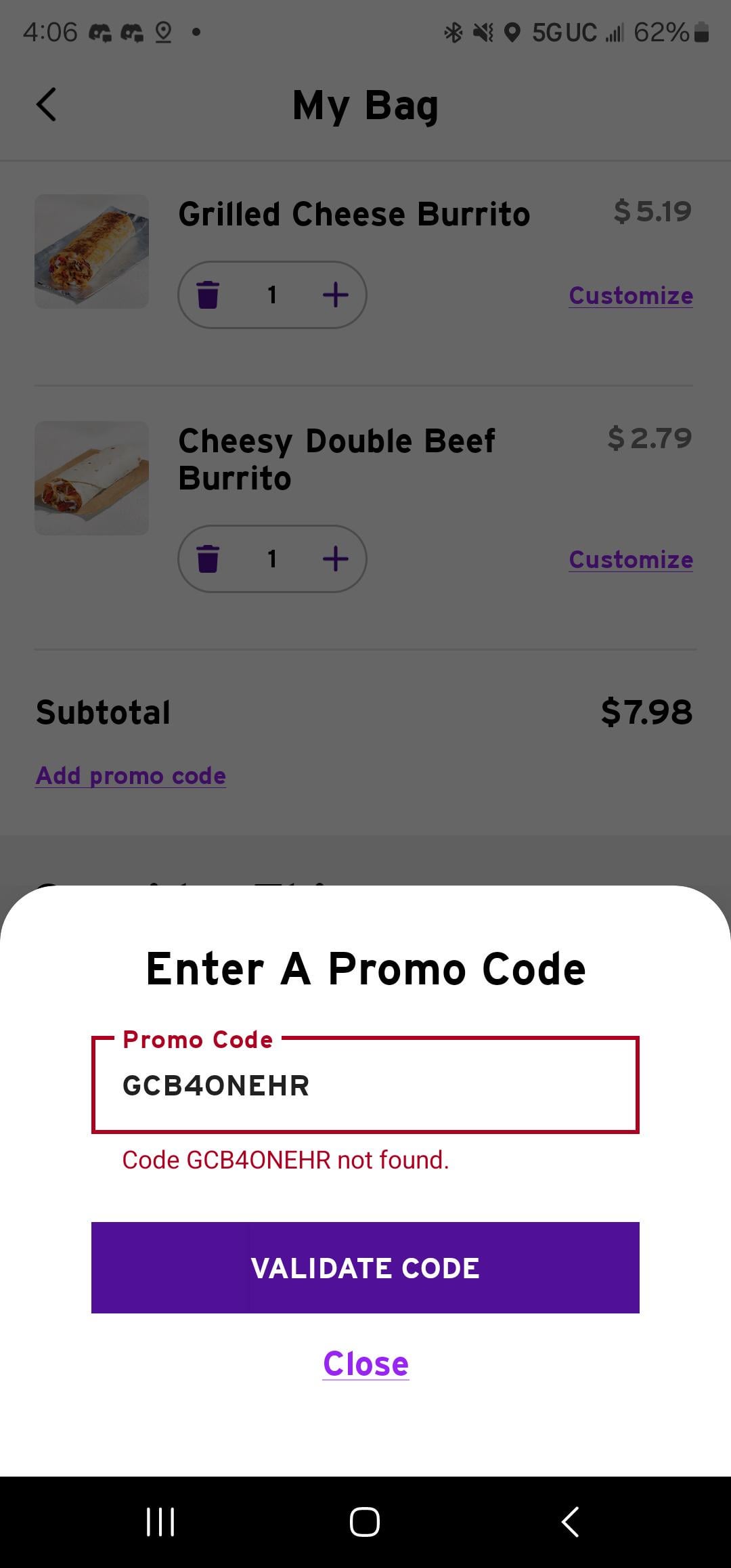Open the Add promo code link
Image resolution: width=731 pixels, height=1568 pixels.
(x=131, y=776)
